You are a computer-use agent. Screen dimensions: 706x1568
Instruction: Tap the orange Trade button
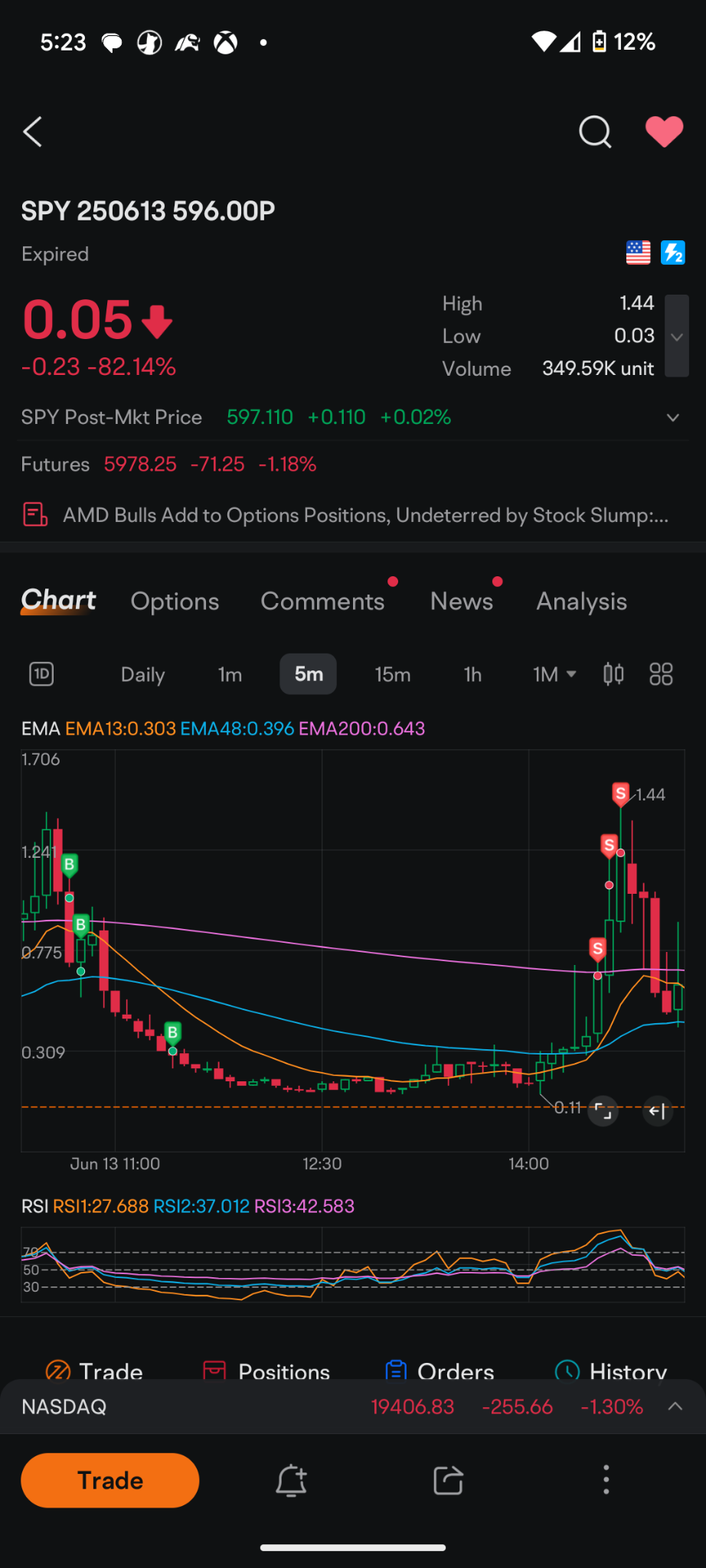(110, 1480)
